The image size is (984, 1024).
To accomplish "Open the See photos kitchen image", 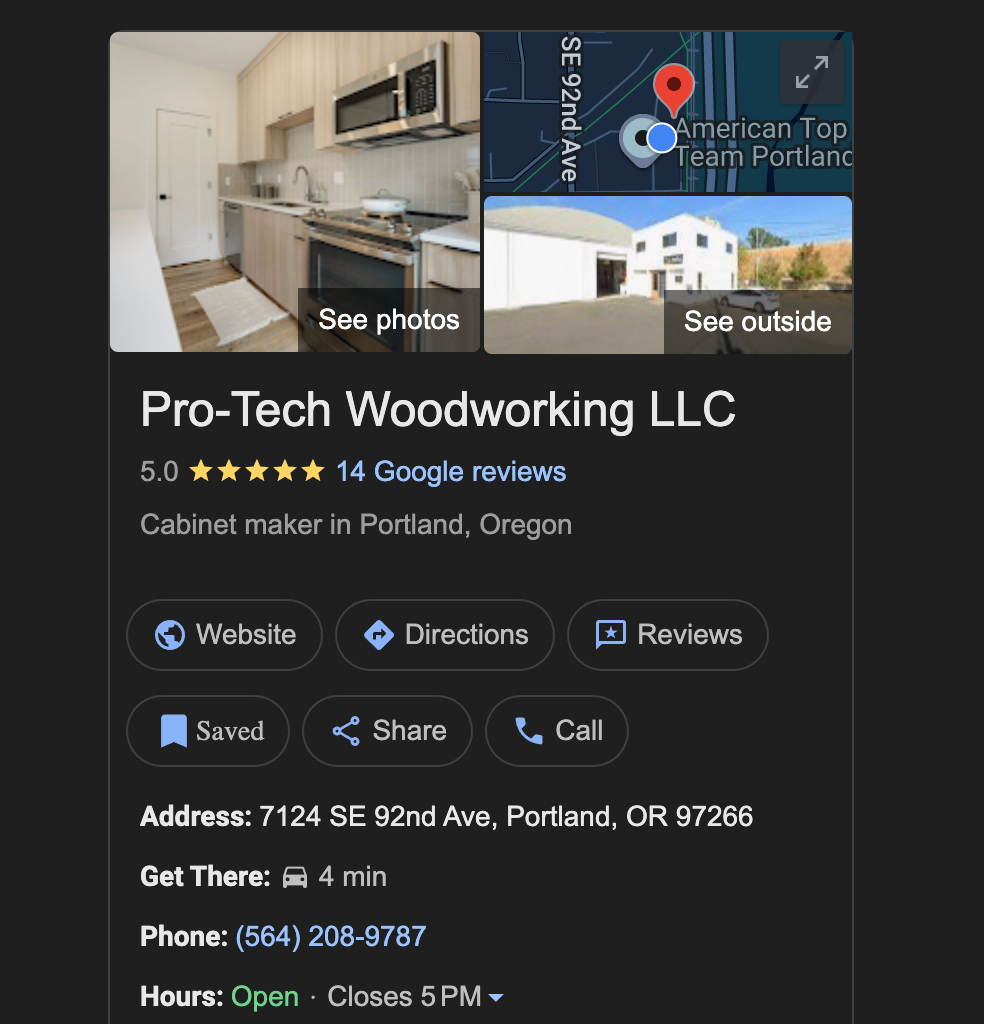I will (x=295, y=192).
